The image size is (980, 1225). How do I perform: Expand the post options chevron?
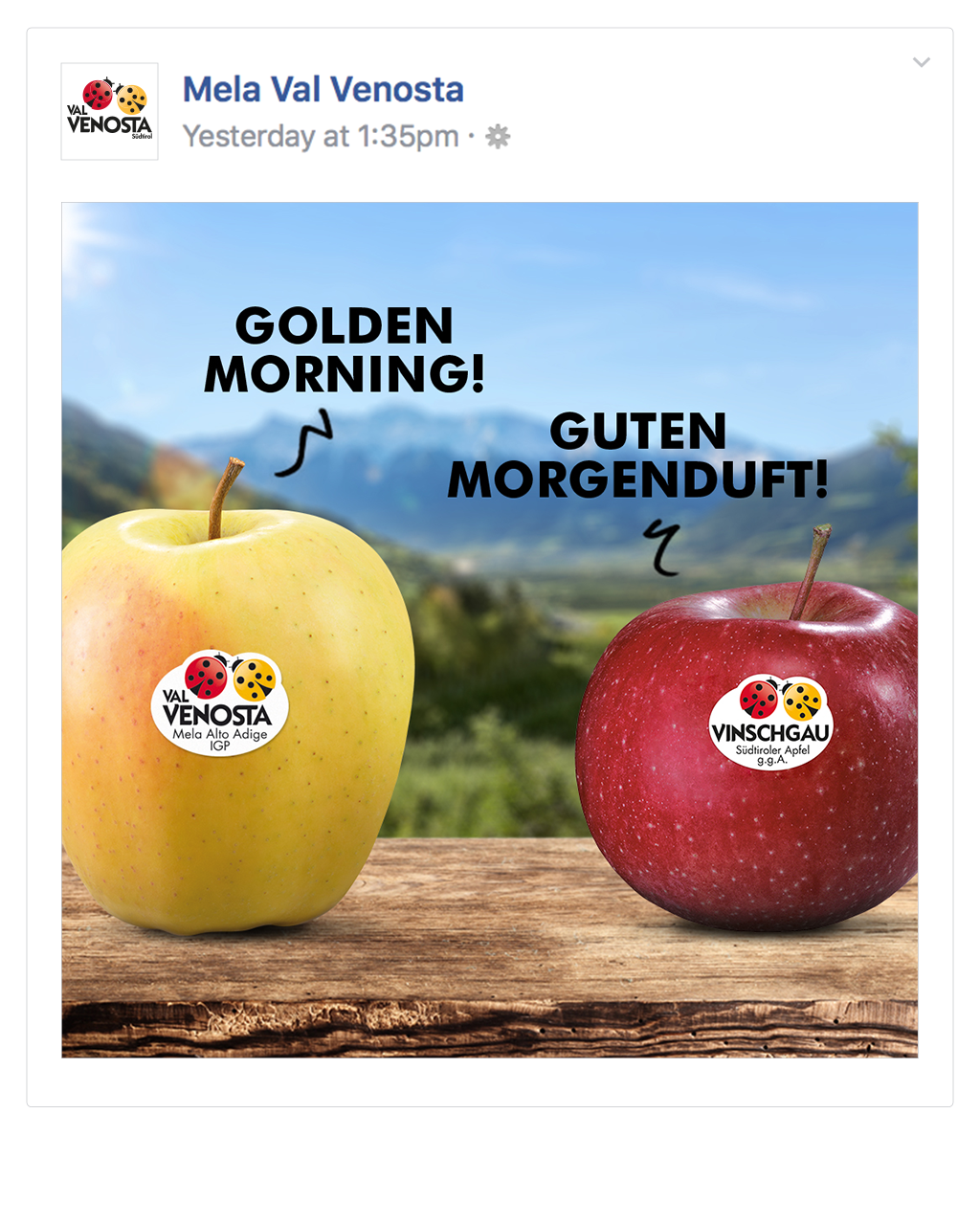click(x=921, y=63)
